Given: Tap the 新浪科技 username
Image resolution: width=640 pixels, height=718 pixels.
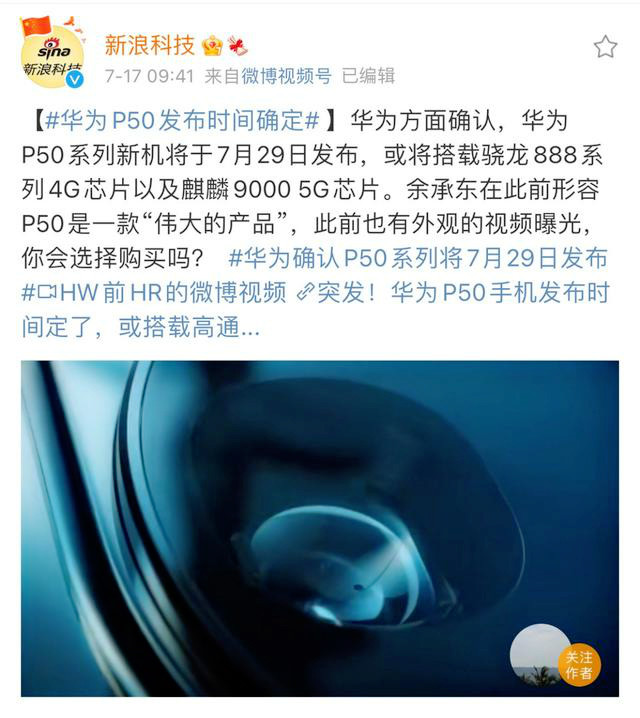Looking at the screenshot, I should 150,44.
